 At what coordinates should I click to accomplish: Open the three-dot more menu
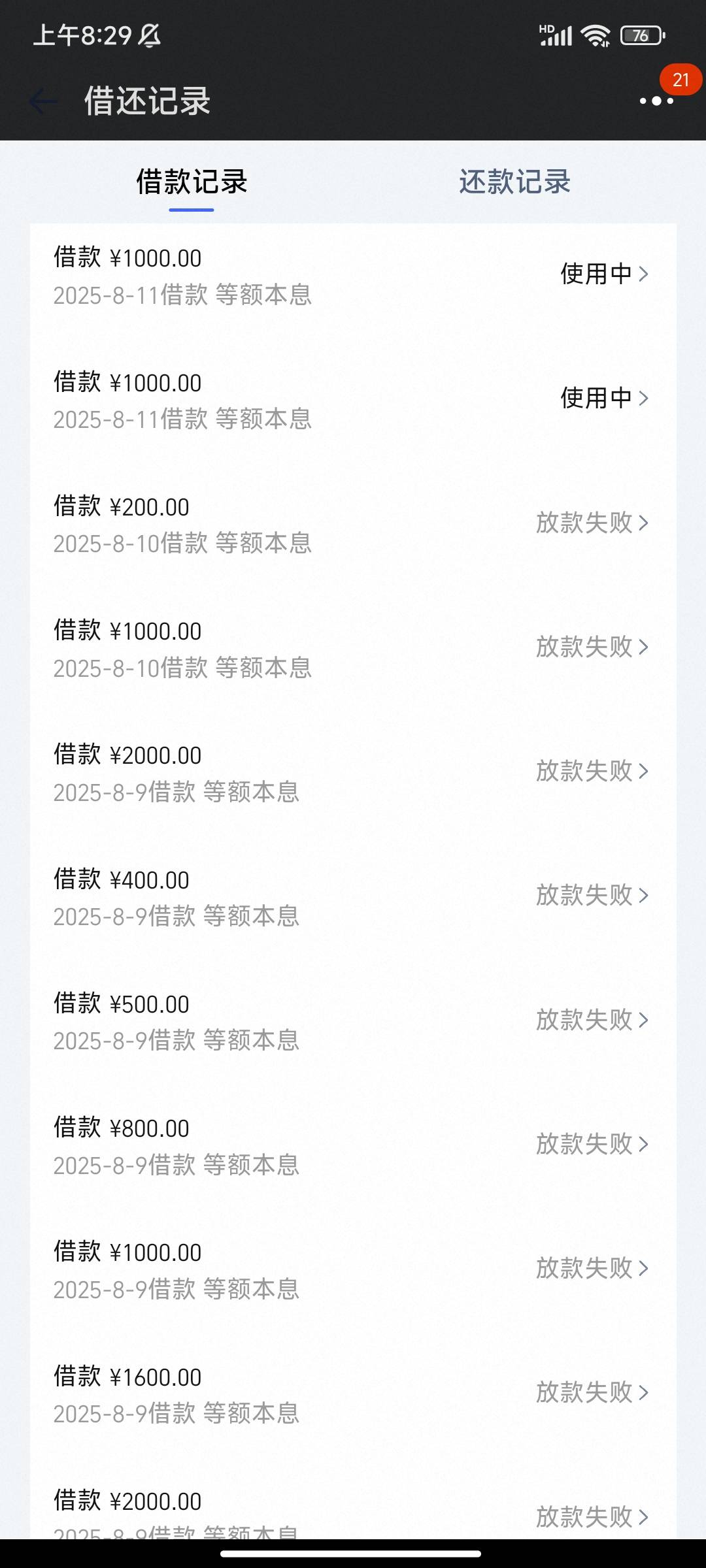656,101
